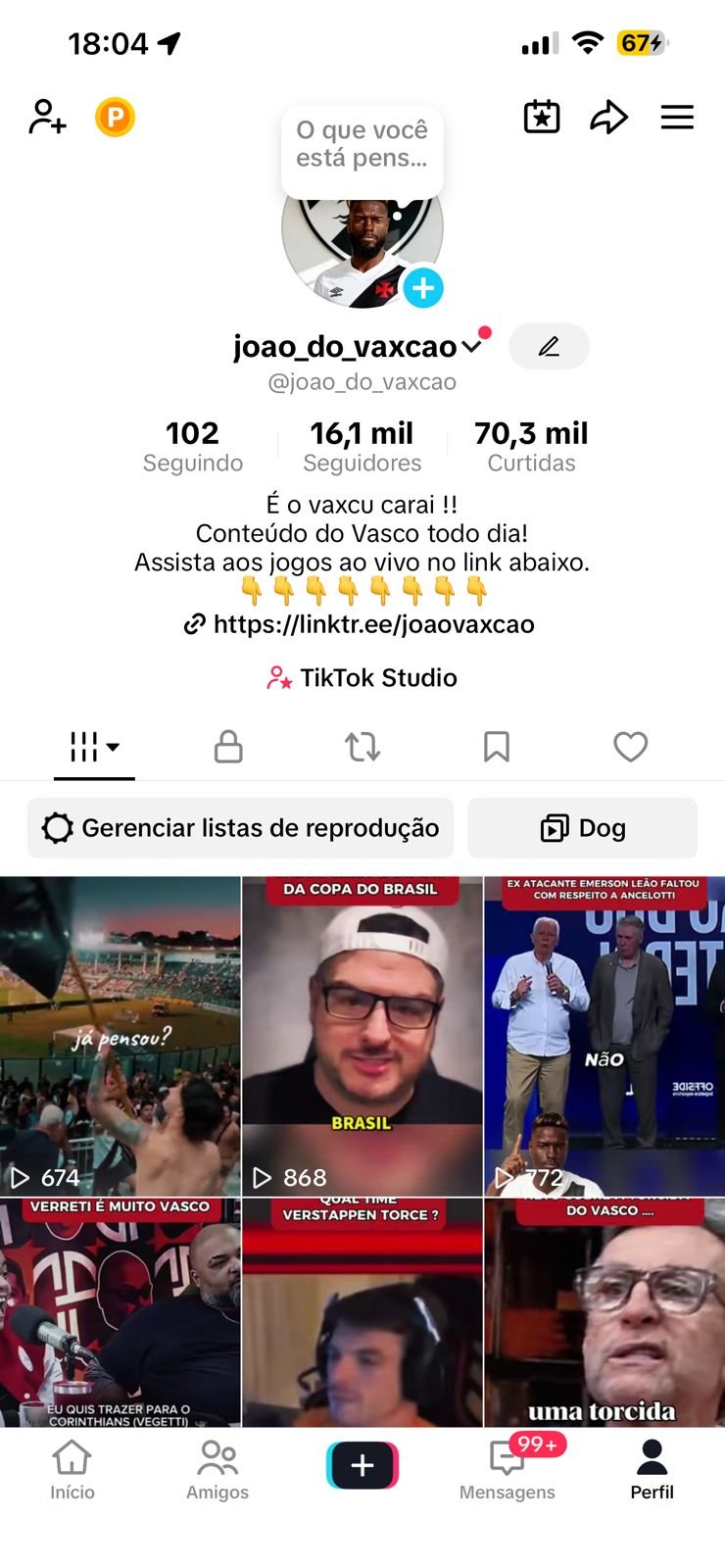
Task: View the liked videos heart tab
Action: click(630, 747)
